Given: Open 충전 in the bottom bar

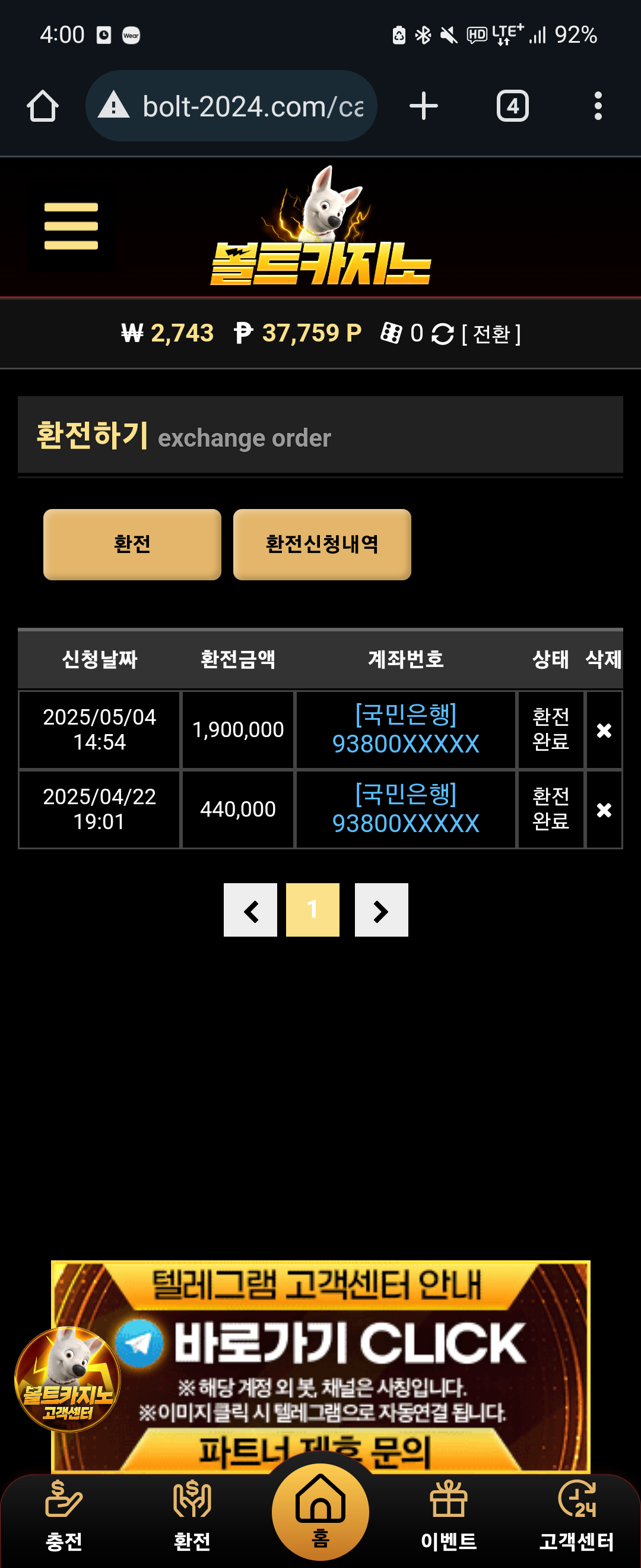Looking at the screenshot, I should click(64, 1516).
